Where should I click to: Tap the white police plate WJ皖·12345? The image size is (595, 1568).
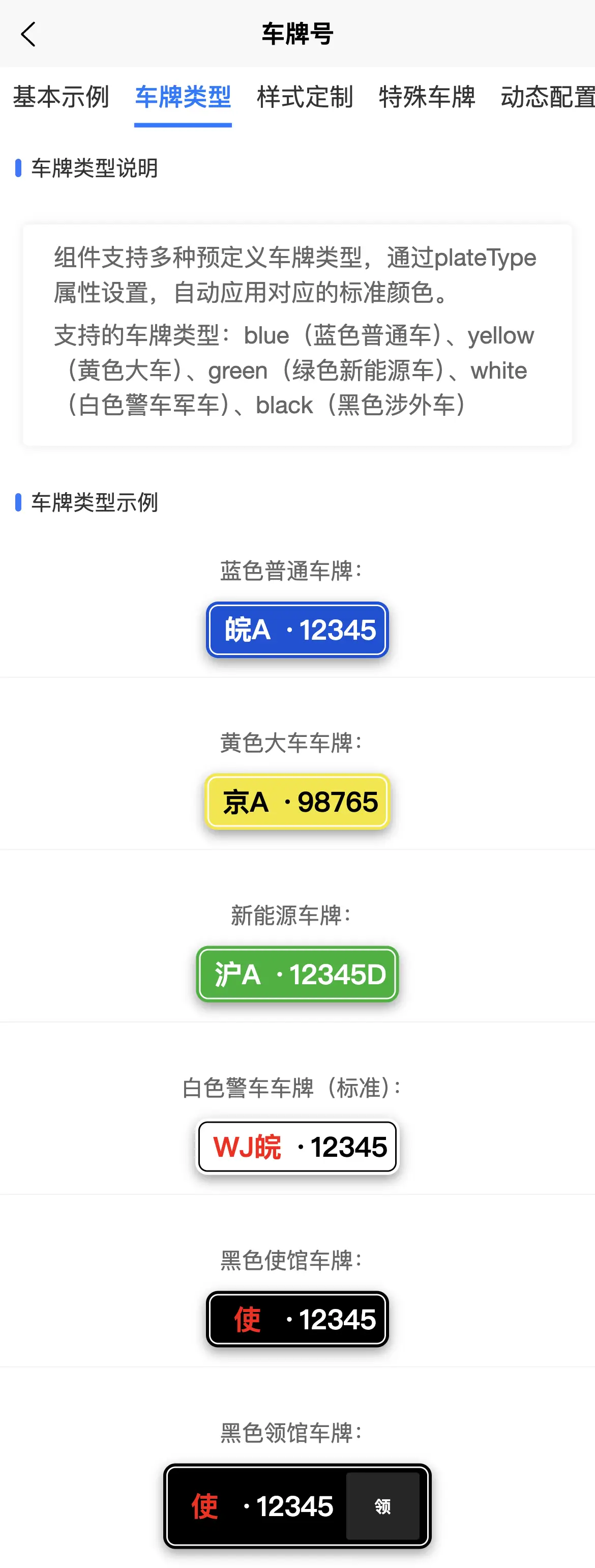pos(297,1147)
